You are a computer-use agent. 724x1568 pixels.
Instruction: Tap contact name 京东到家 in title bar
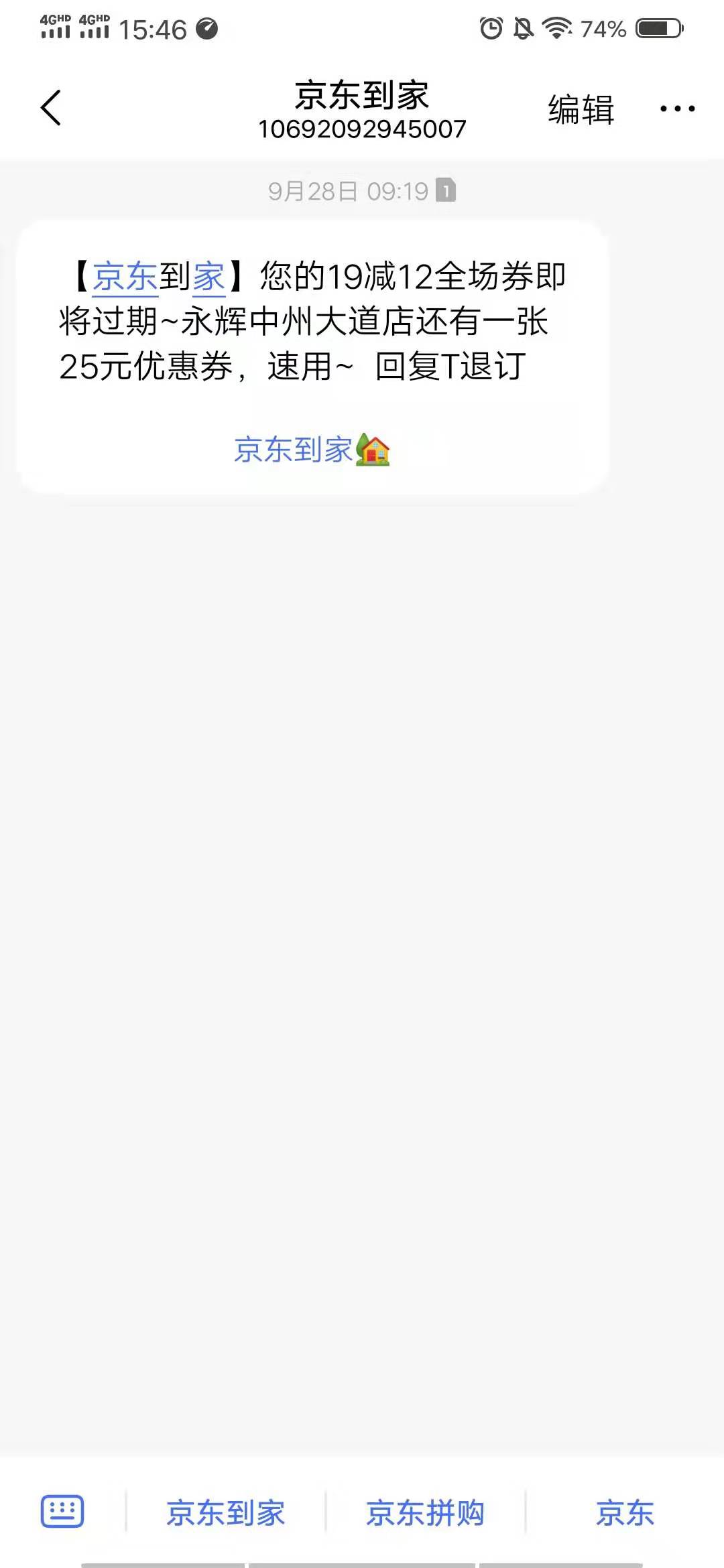pos(362,95)
